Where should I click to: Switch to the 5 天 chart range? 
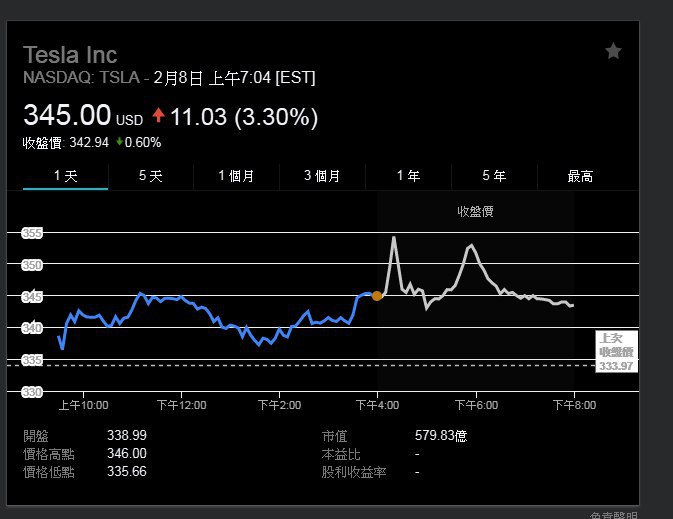click(150, 176)
